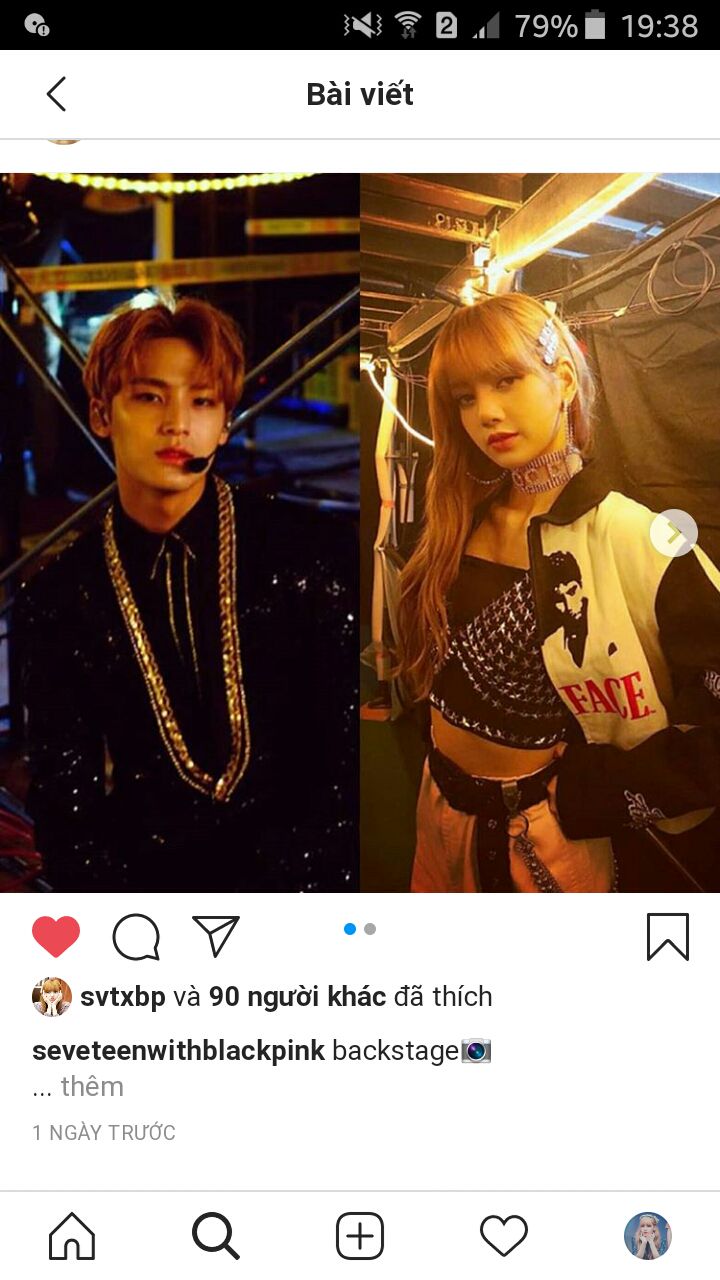The image size is (720, 1280).
Task: Create a new post with the plus
Action: 360,1236
